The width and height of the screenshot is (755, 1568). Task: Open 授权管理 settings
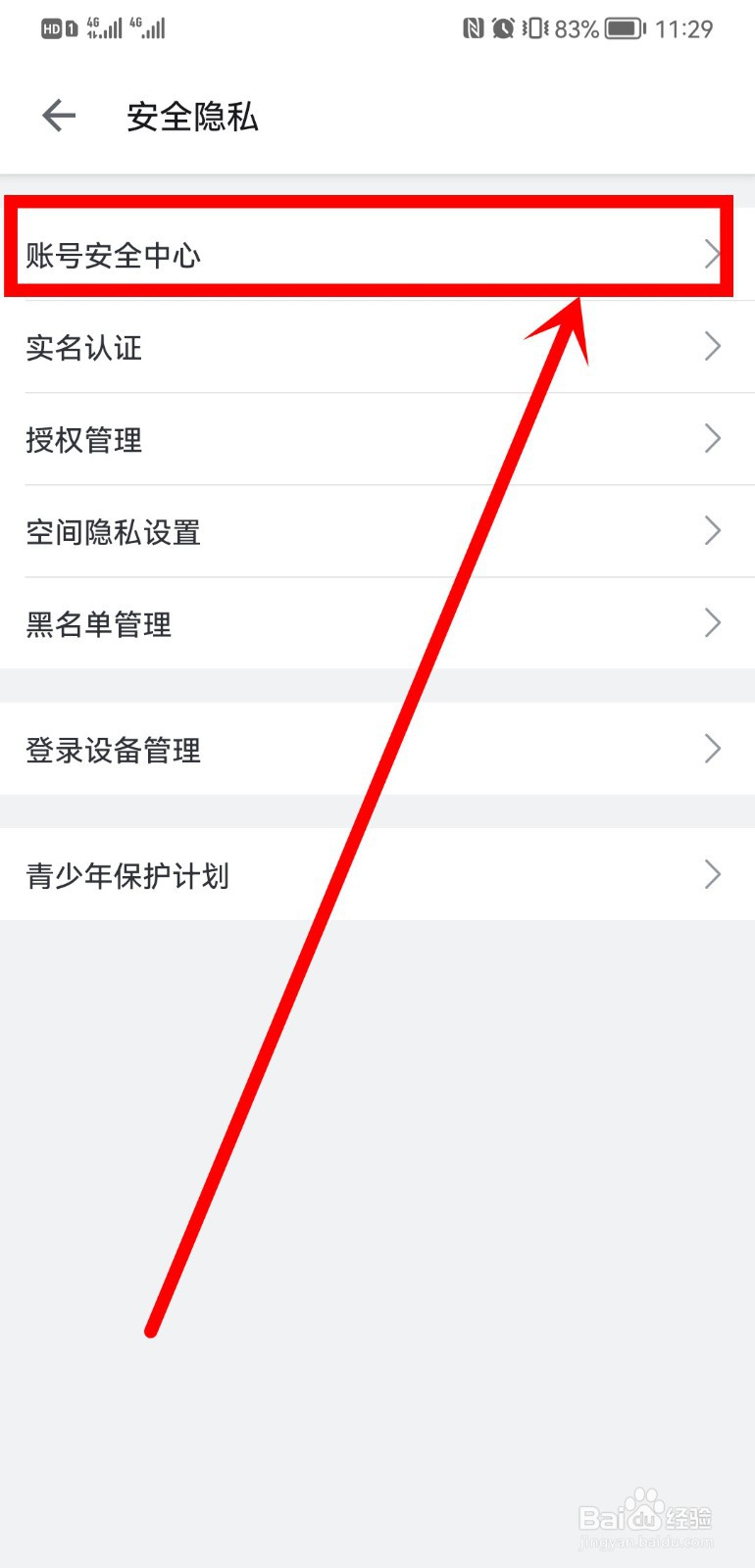tap(84, 439)
